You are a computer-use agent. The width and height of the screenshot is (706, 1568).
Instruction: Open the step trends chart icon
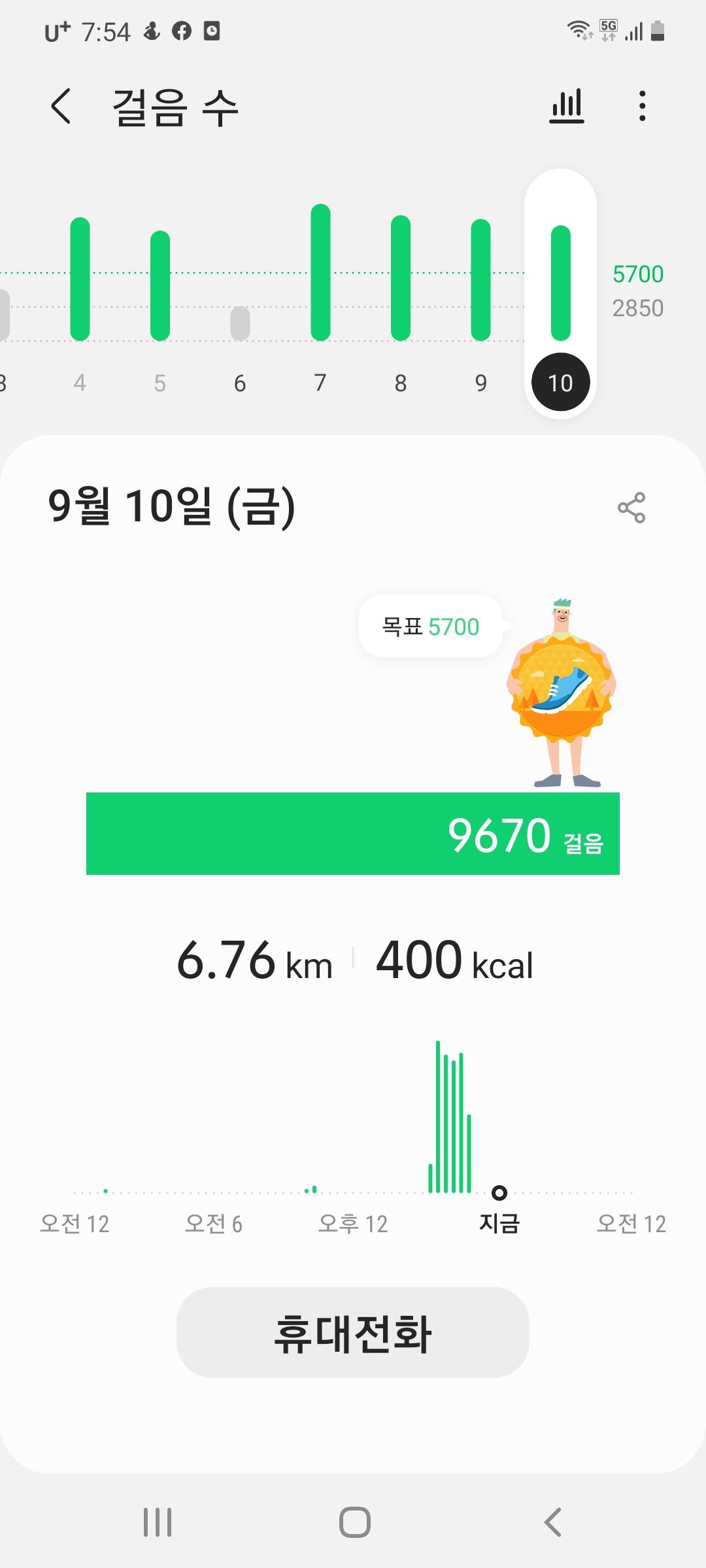click(x=566, y=106)
